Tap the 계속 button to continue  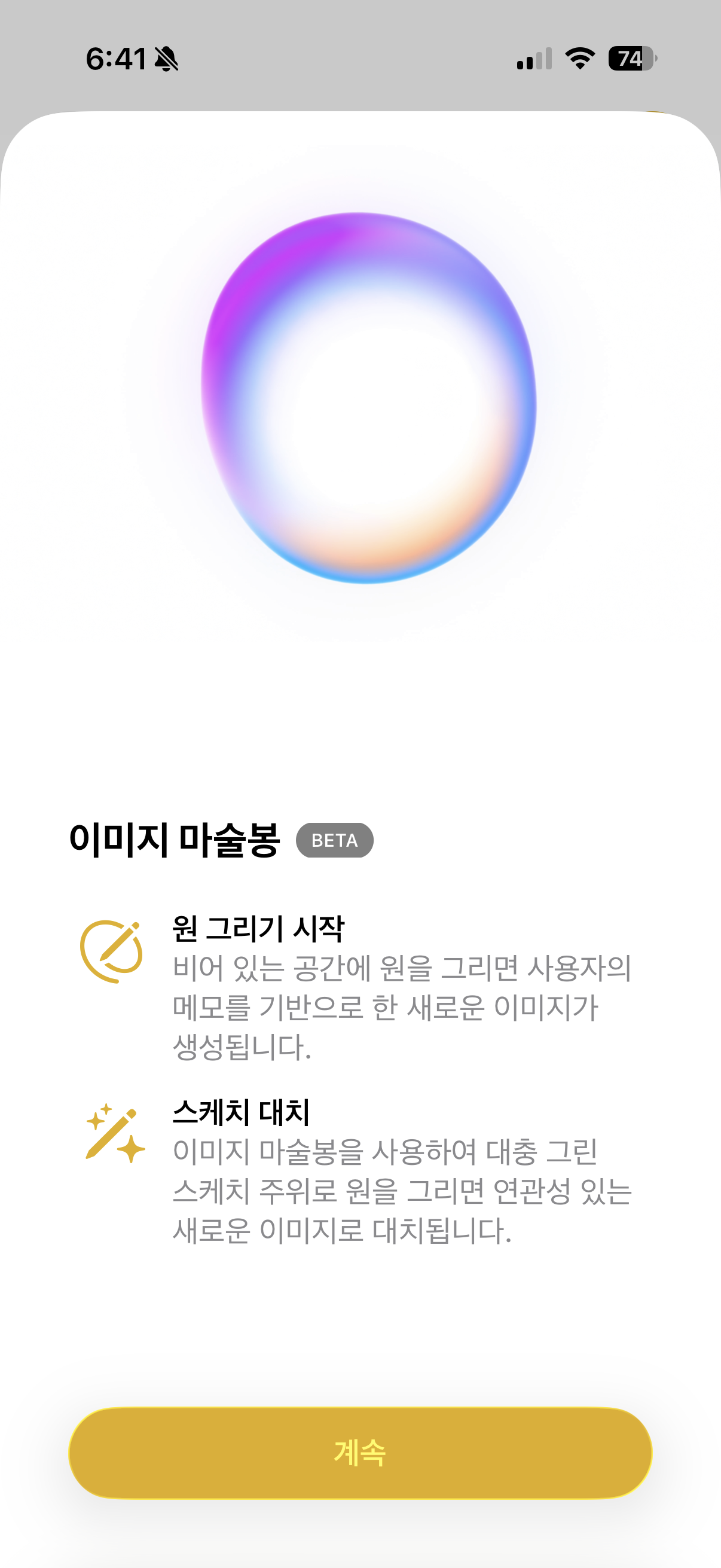tap(360, 1453)
